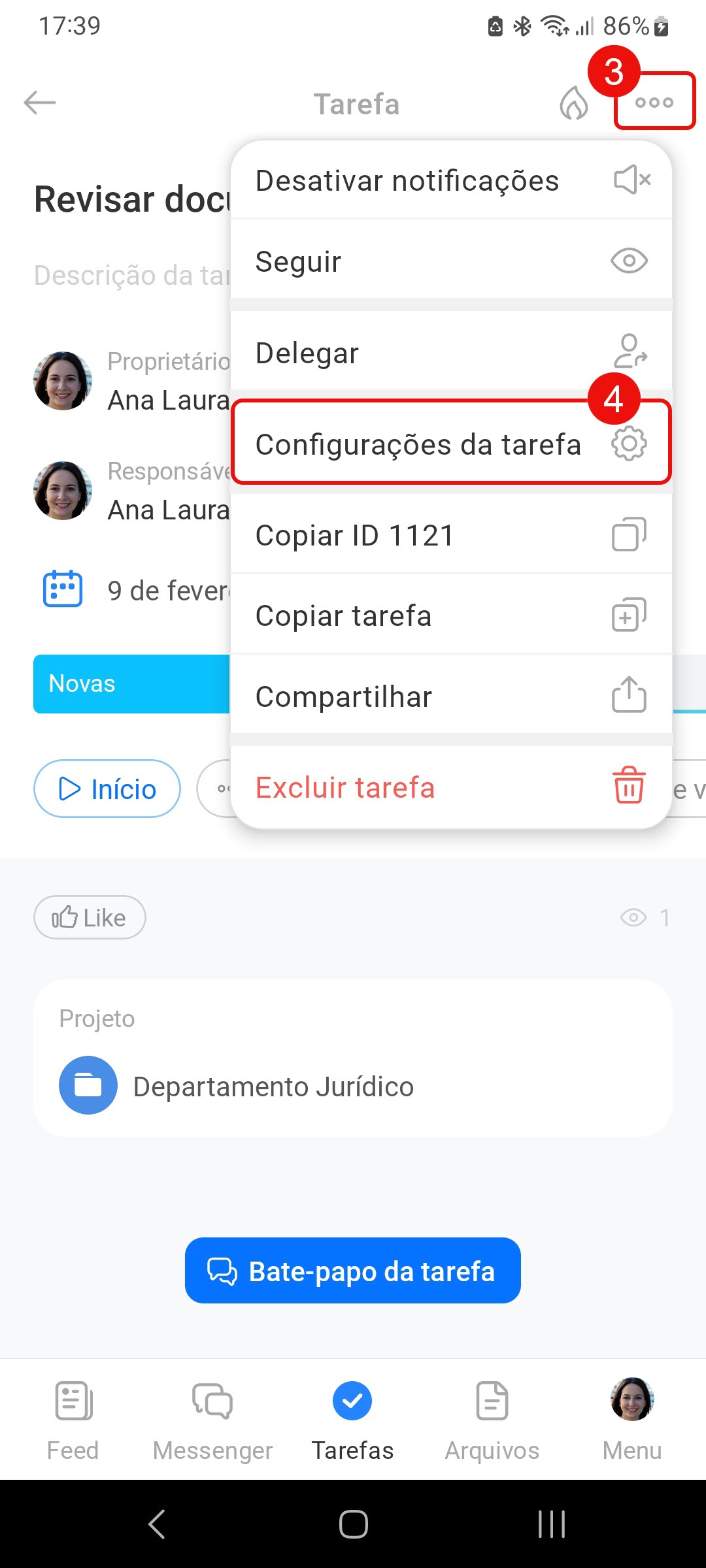Like this task

pos(90,917)
